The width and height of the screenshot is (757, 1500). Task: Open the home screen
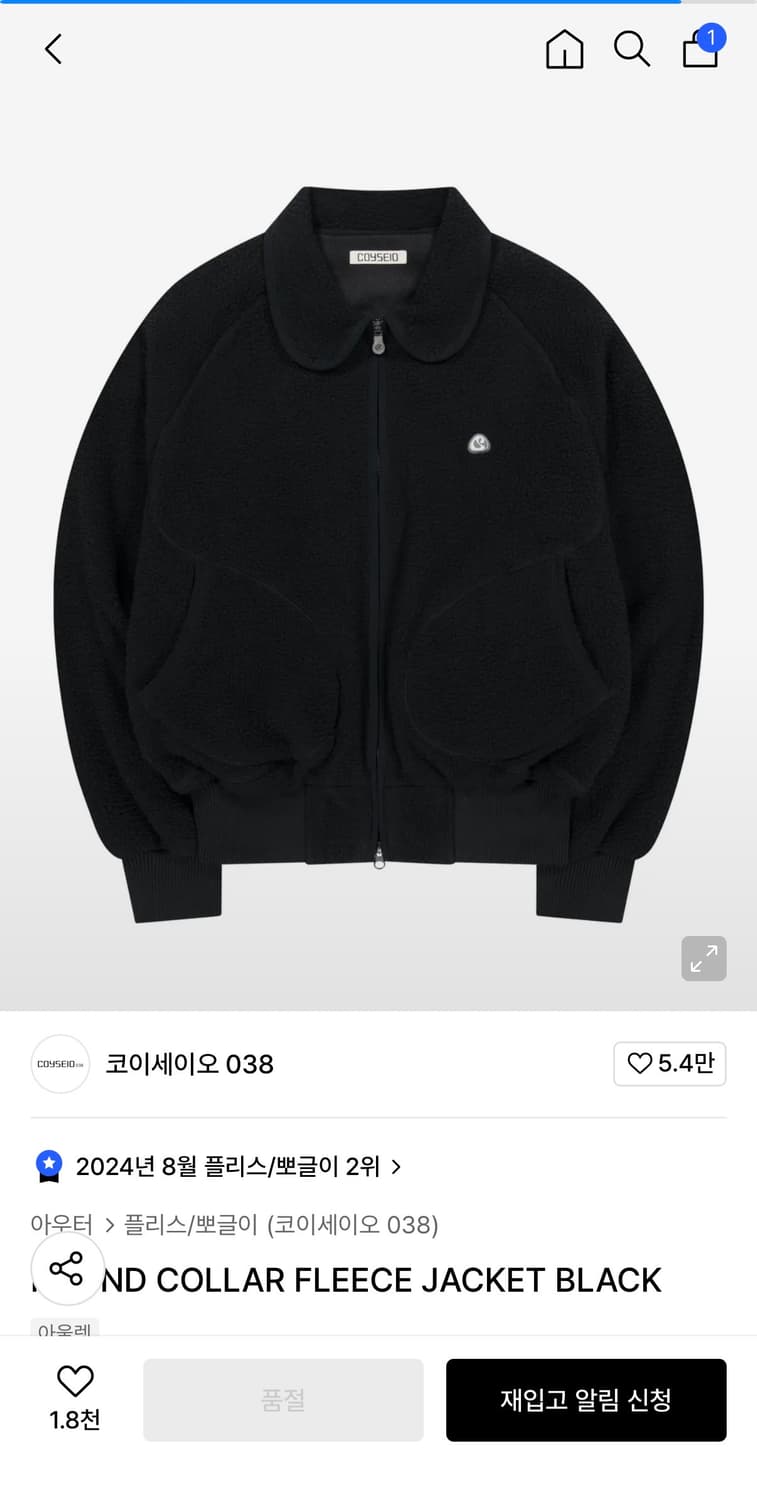[564, 48]
